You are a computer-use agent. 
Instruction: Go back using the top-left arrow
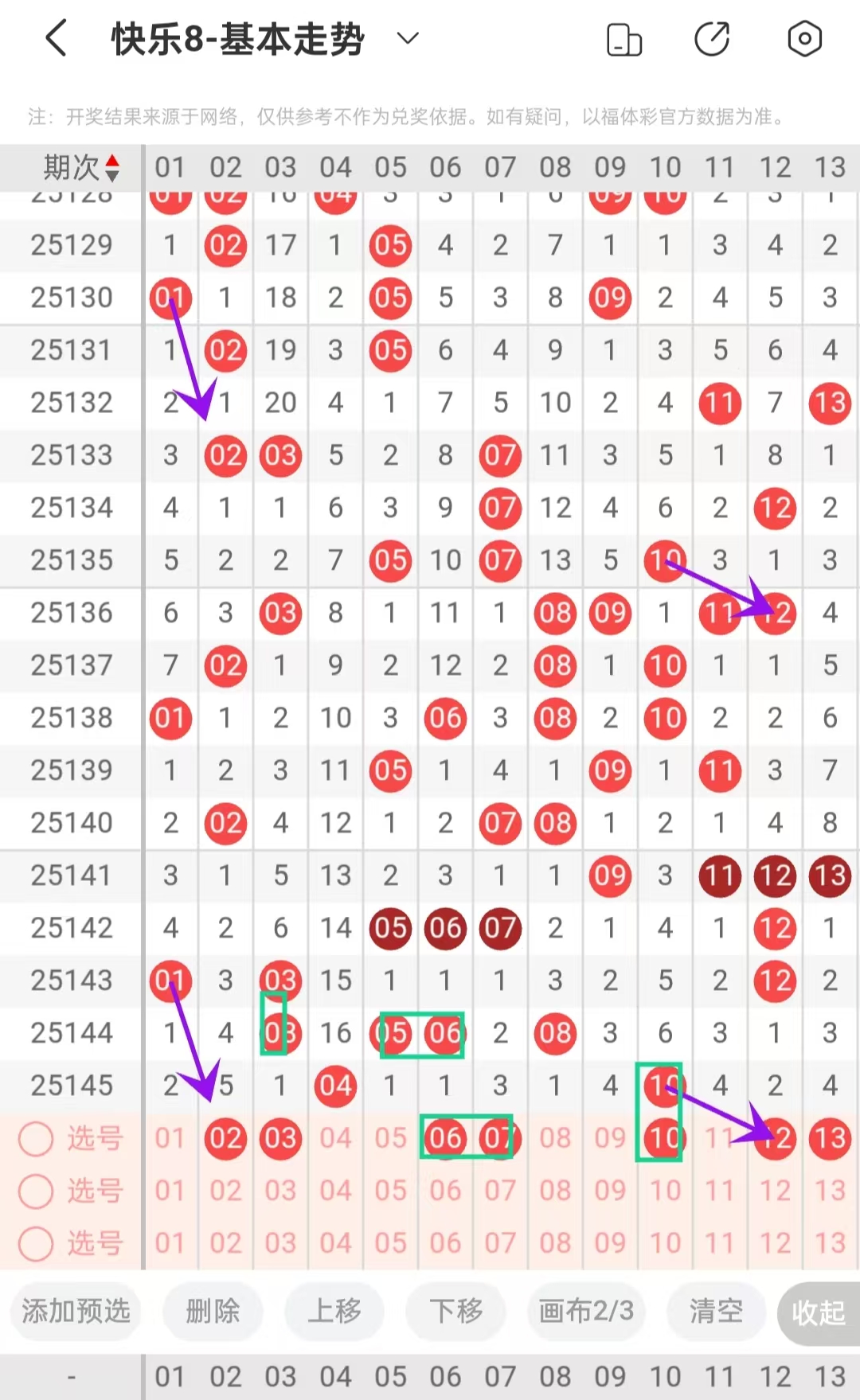point(56,38)
